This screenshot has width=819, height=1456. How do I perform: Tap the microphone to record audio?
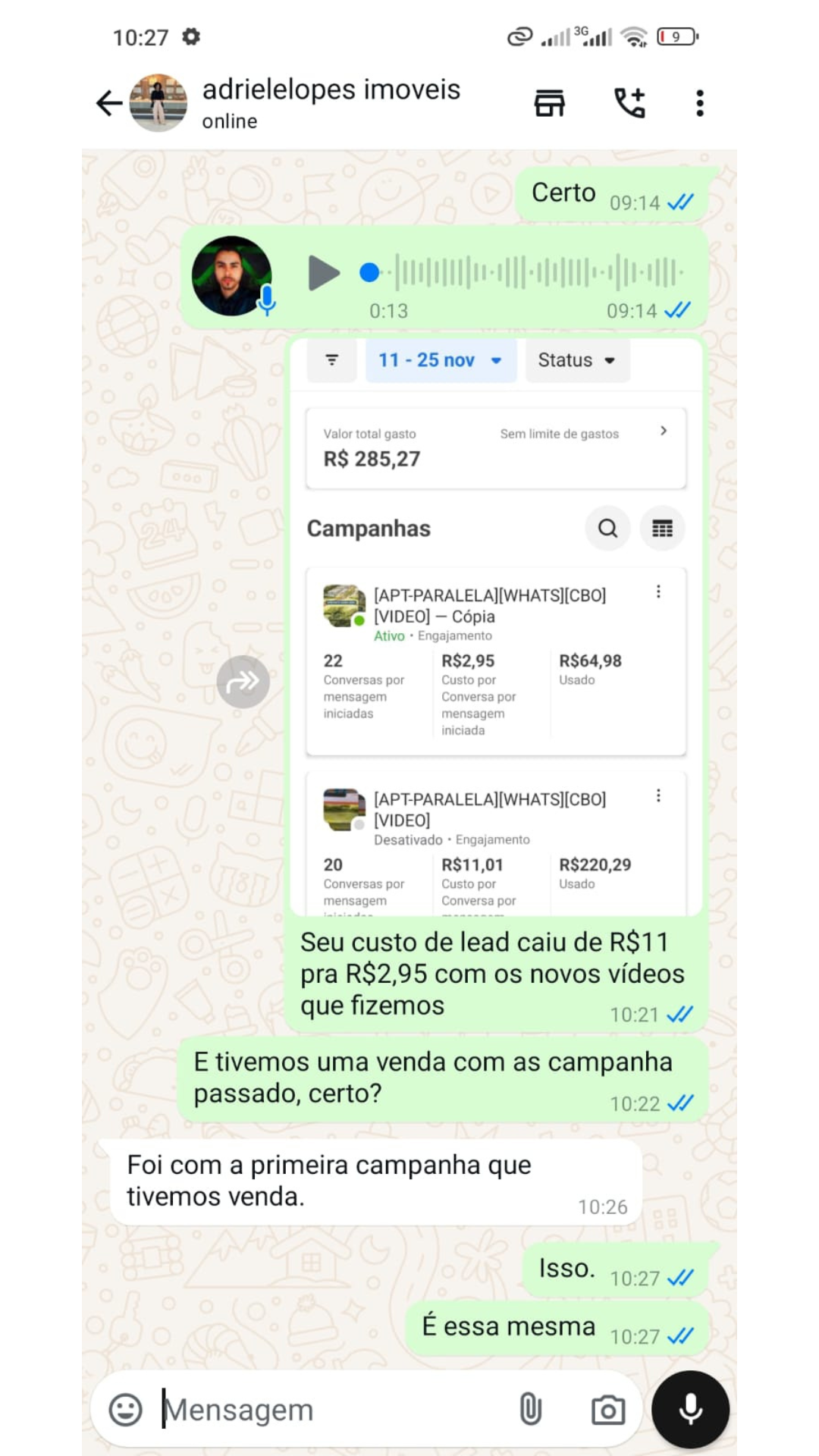[x=690, y=1410]
